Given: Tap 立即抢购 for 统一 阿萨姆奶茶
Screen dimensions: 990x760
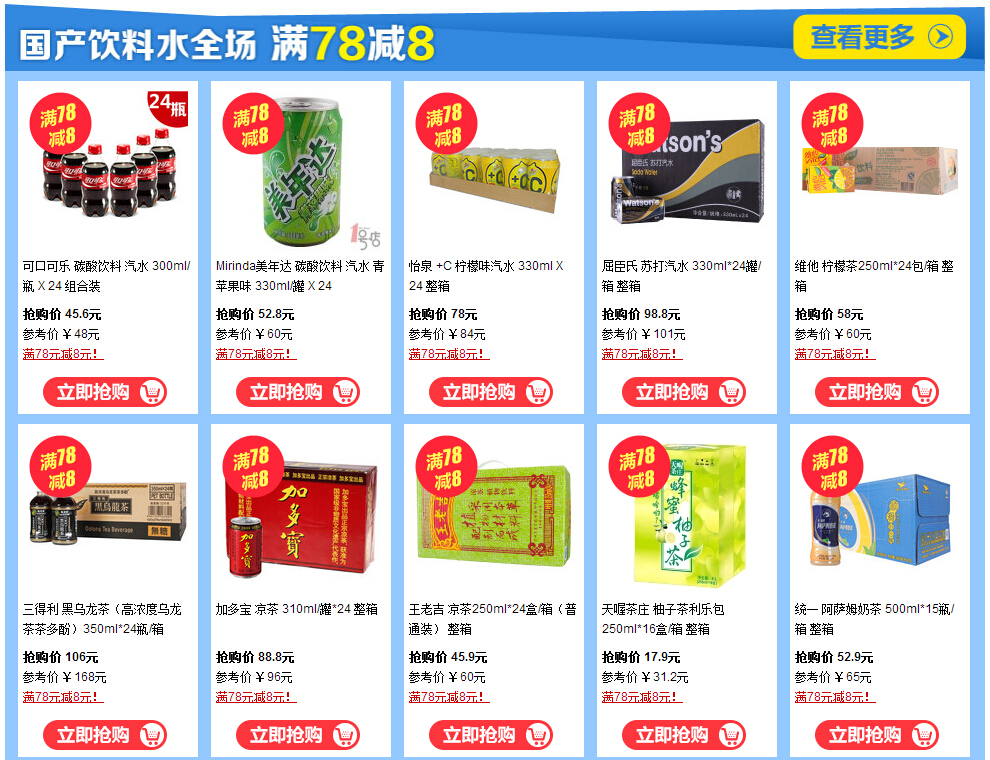Looking at the screenshot, I should pyautogui.click(x=876, y=735).
